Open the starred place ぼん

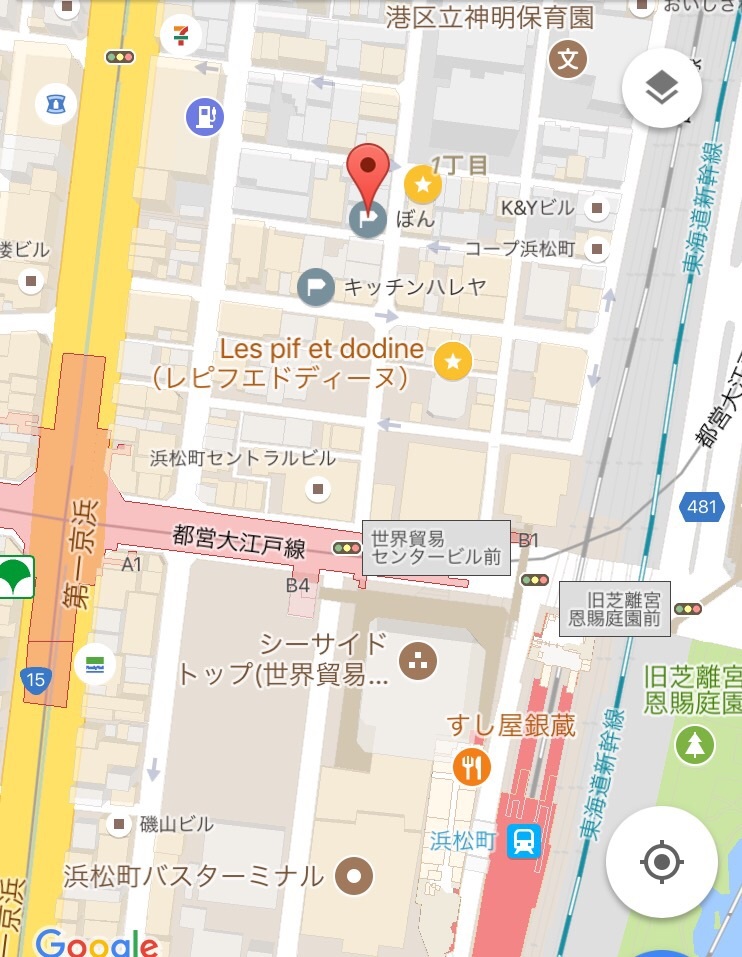click(423, 184)
